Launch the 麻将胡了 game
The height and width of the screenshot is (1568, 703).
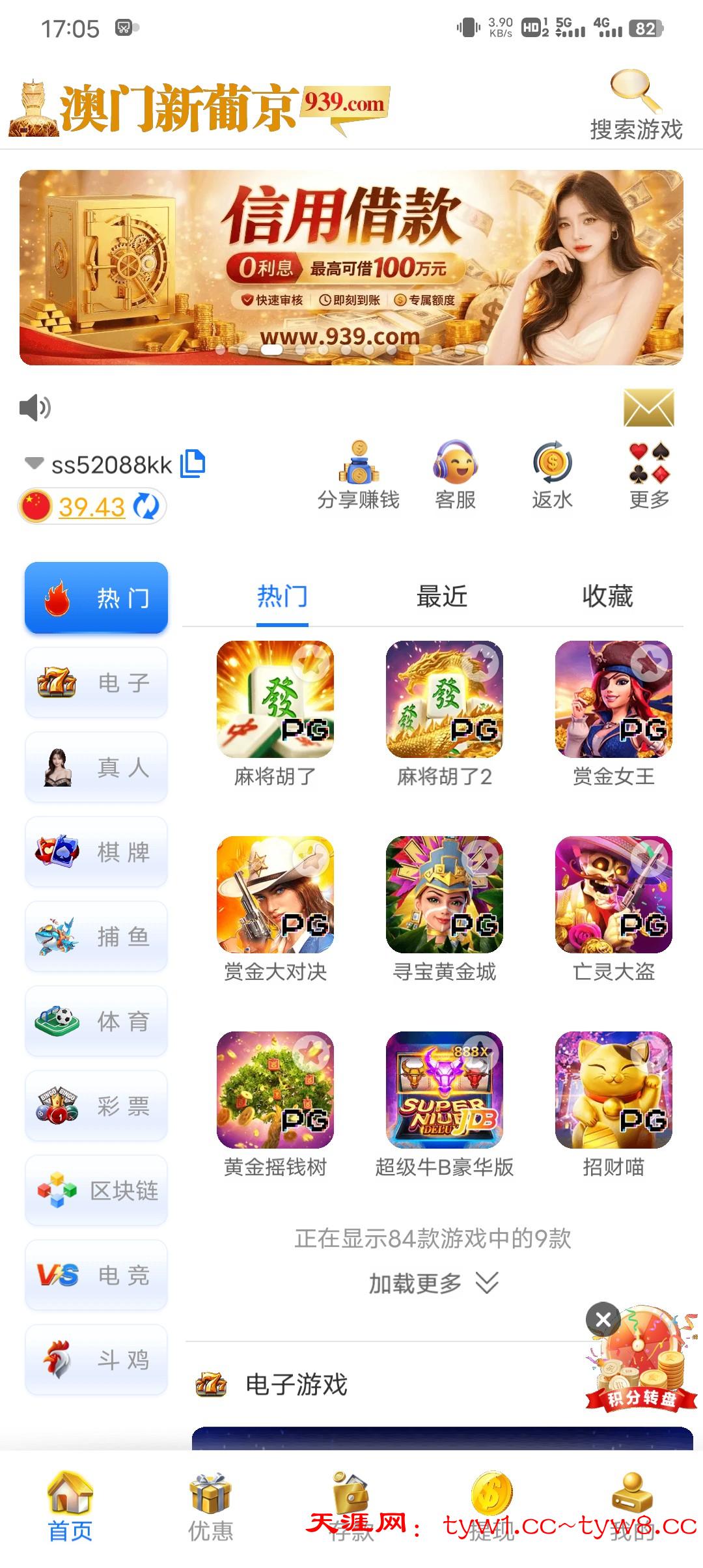point(275,700)
